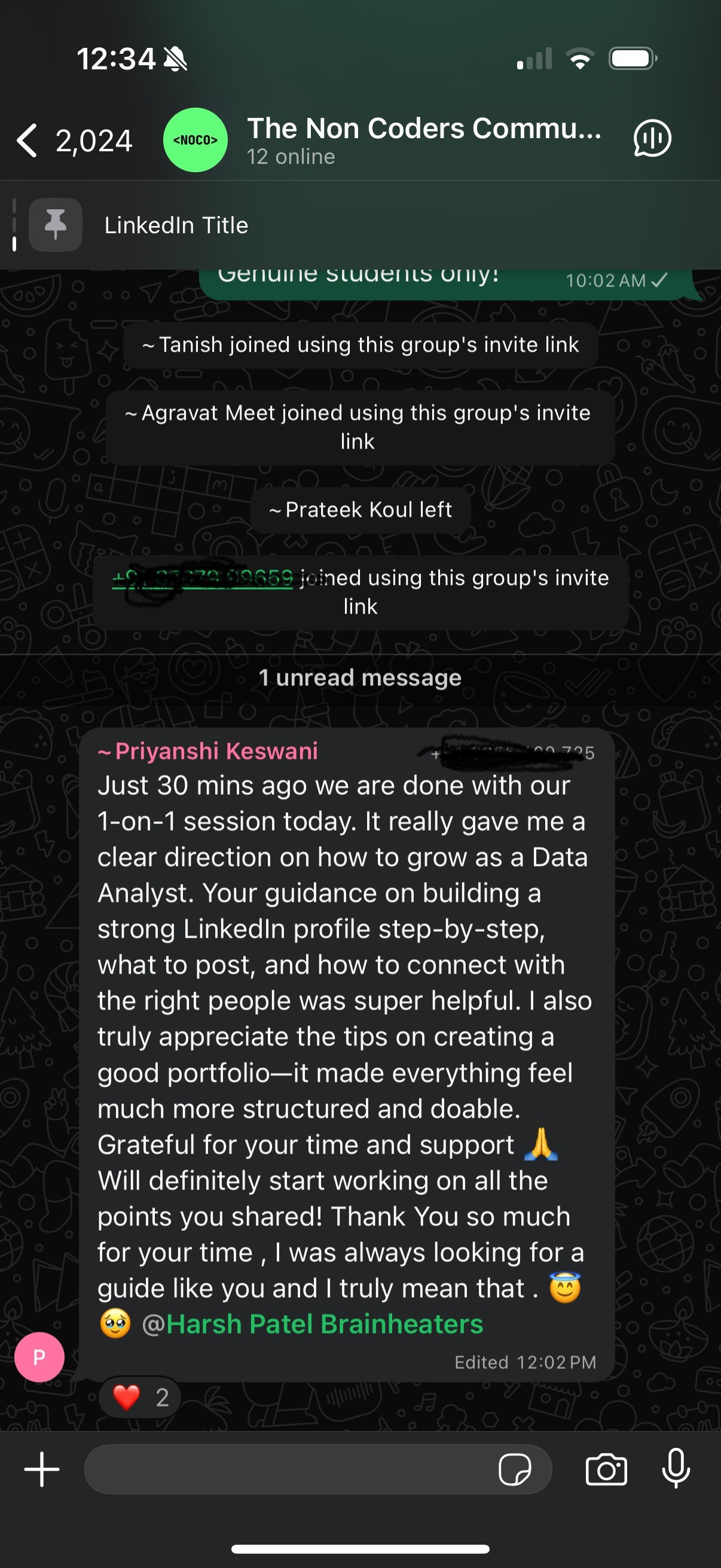The height and width of the screenshot is (1568, 721).
Task: Open the attachment plus menu
Action: tap(41, 1469)
